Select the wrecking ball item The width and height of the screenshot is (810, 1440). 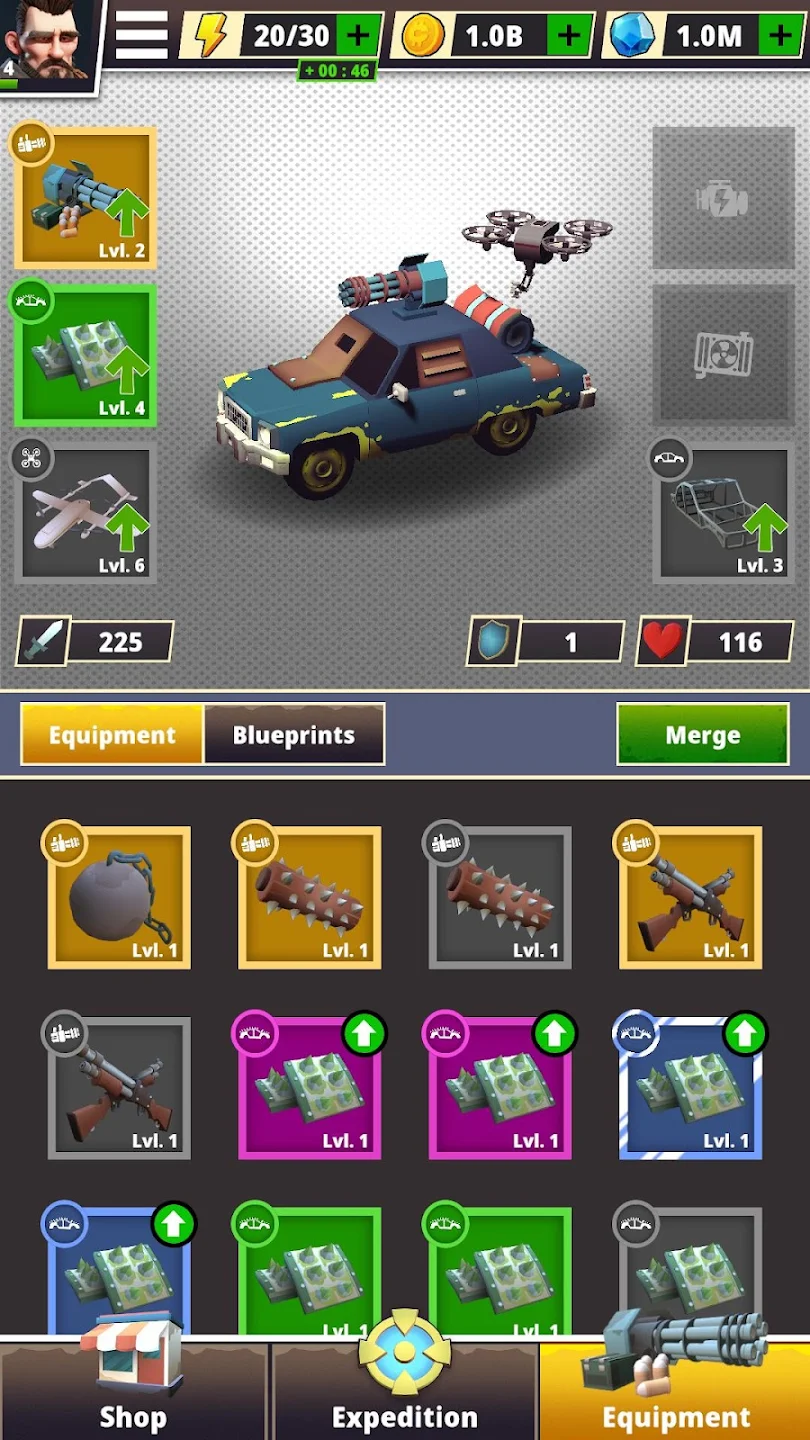click(119, 898)
